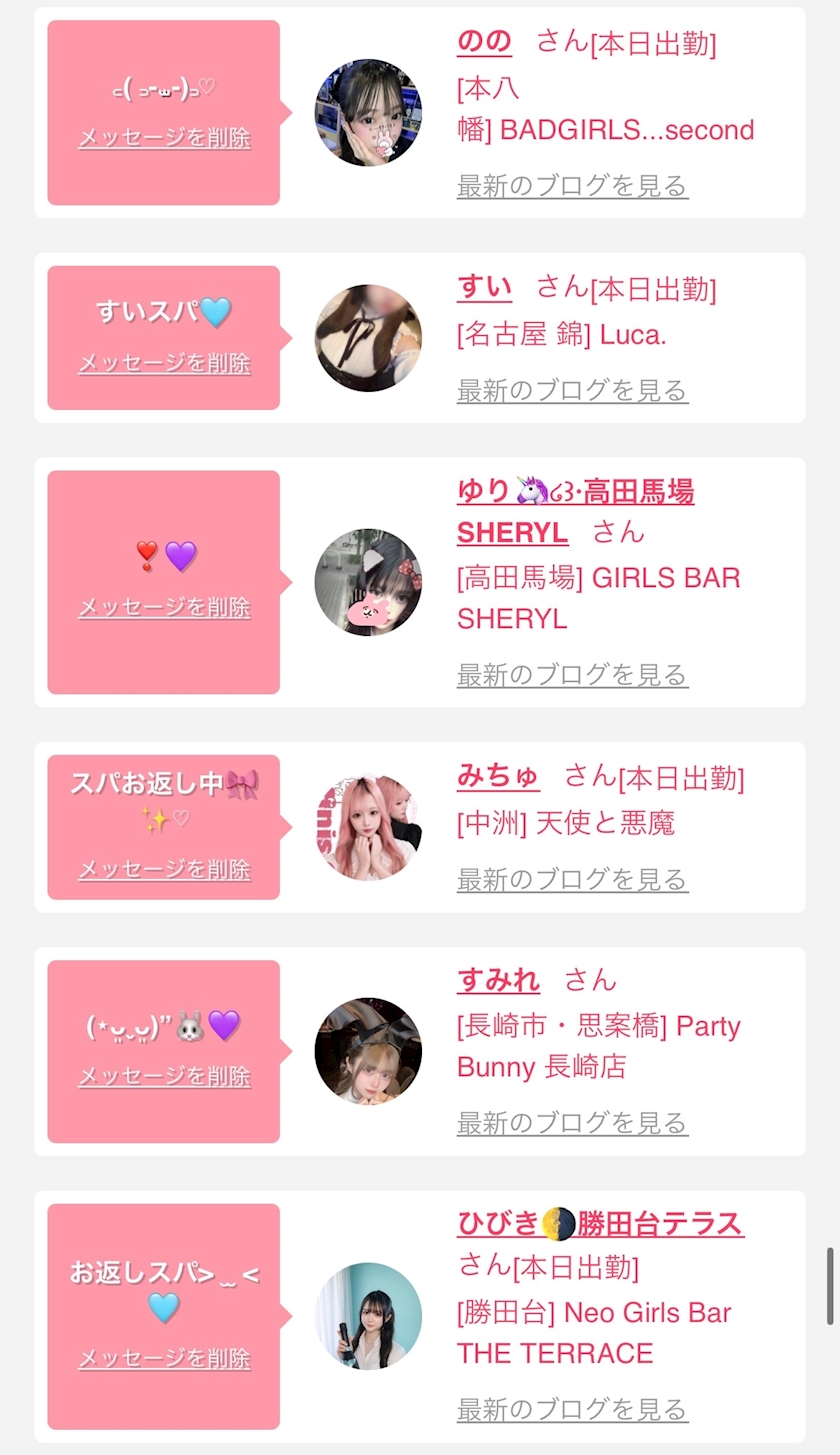Tap みちゅ's pink-haired profile photo
The width and height of the screenshot is (840, 1455).
[x=368, y=827]
